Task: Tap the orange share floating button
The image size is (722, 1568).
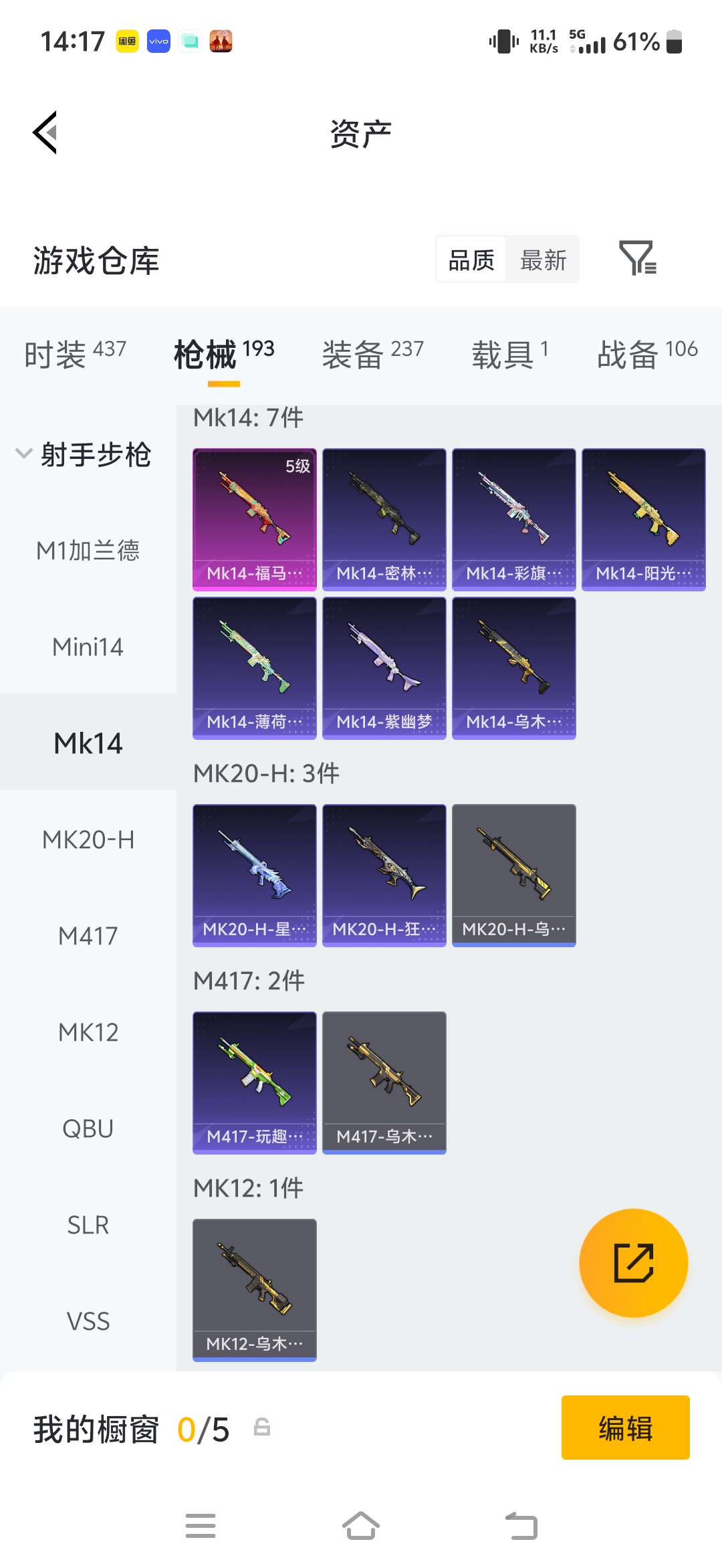Action: pos(633,1263)
